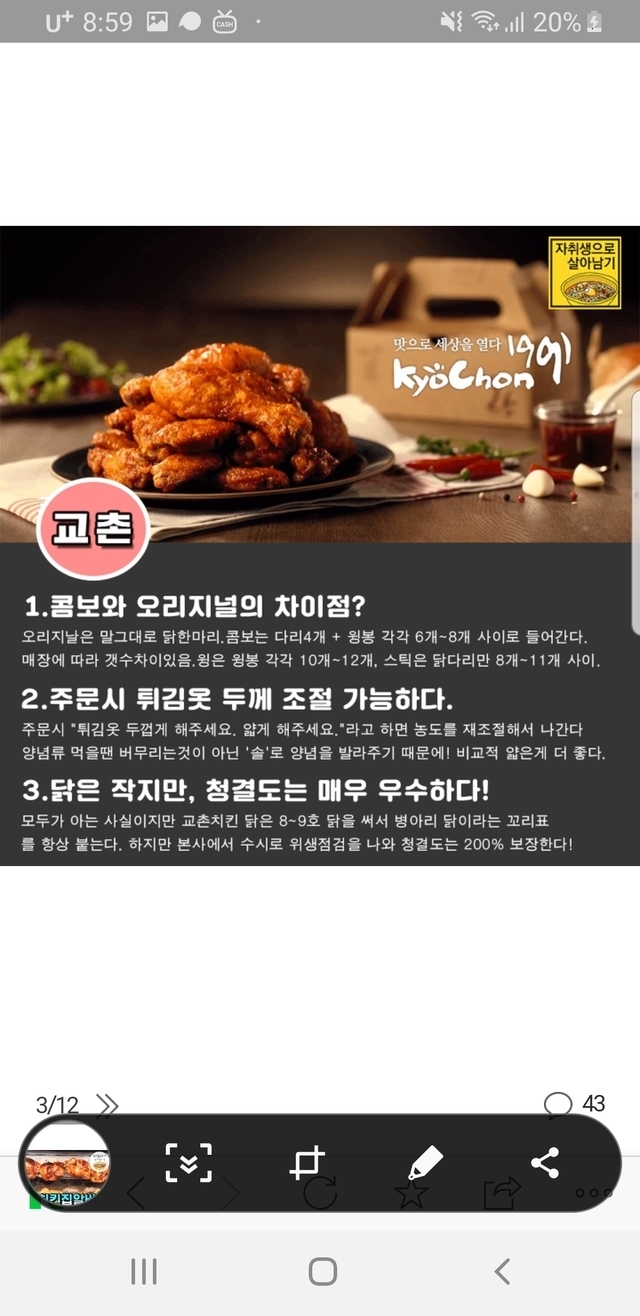640x1316 pixels.
Task: Skip ahead with the double-arrow beside 3/12
Action: pos(107,1104)
